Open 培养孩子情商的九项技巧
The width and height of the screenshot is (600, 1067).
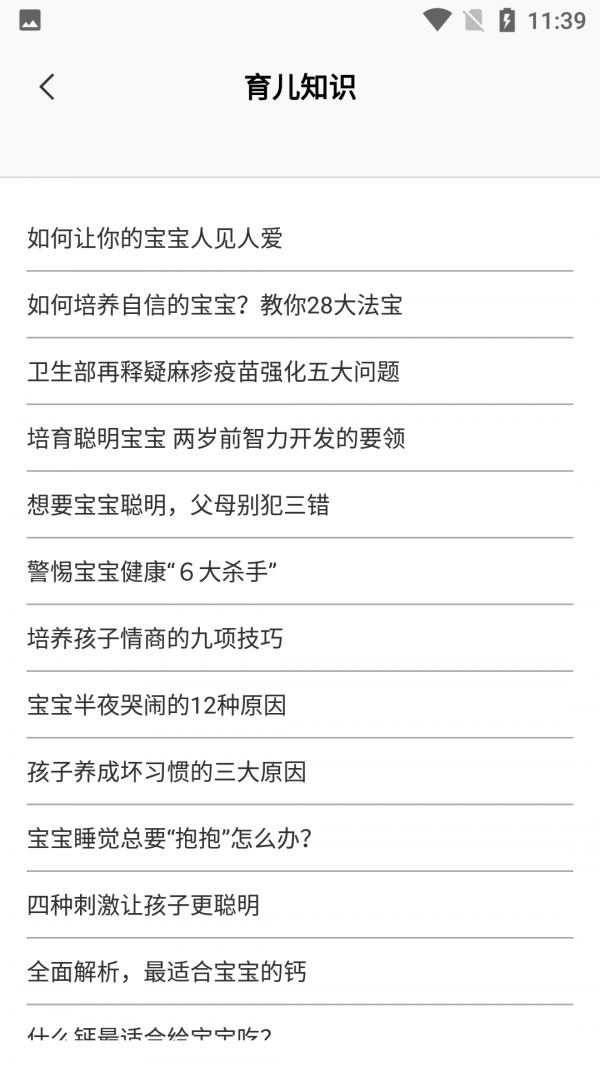[x=155, y=638]
